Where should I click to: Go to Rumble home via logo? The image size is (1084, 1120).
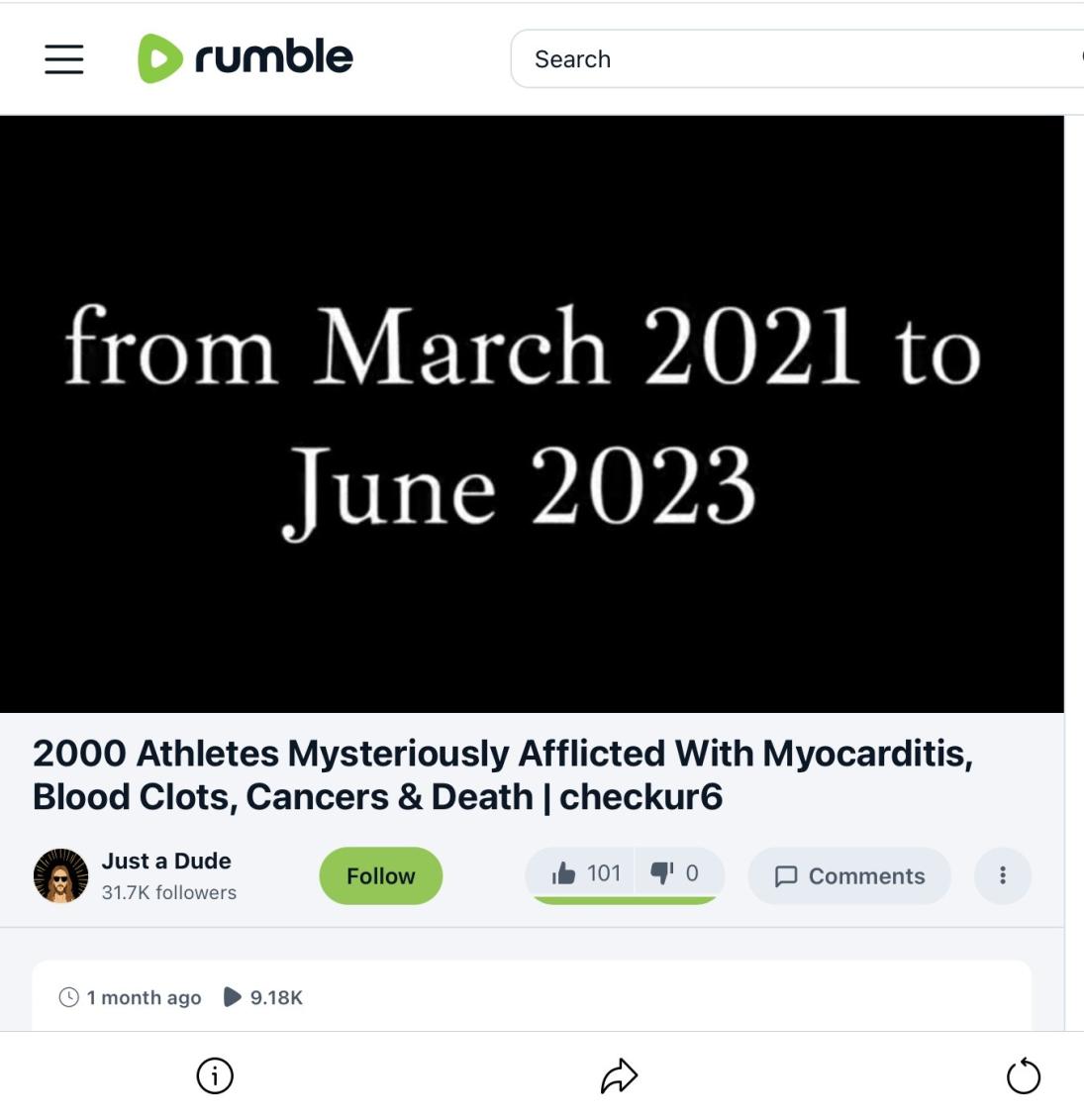point(246,58)
